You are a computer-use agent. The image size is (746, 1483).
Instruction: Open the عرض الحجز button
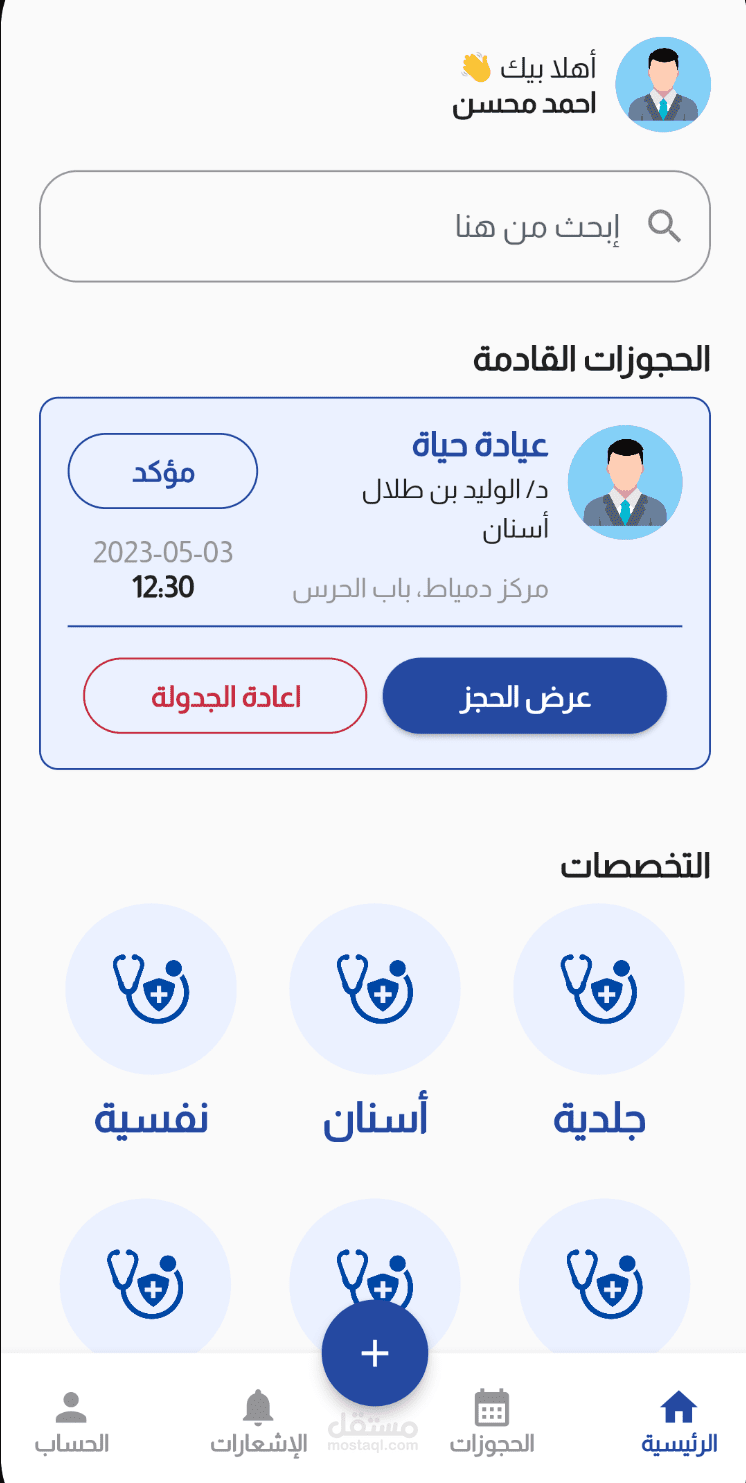click(524, 696)
